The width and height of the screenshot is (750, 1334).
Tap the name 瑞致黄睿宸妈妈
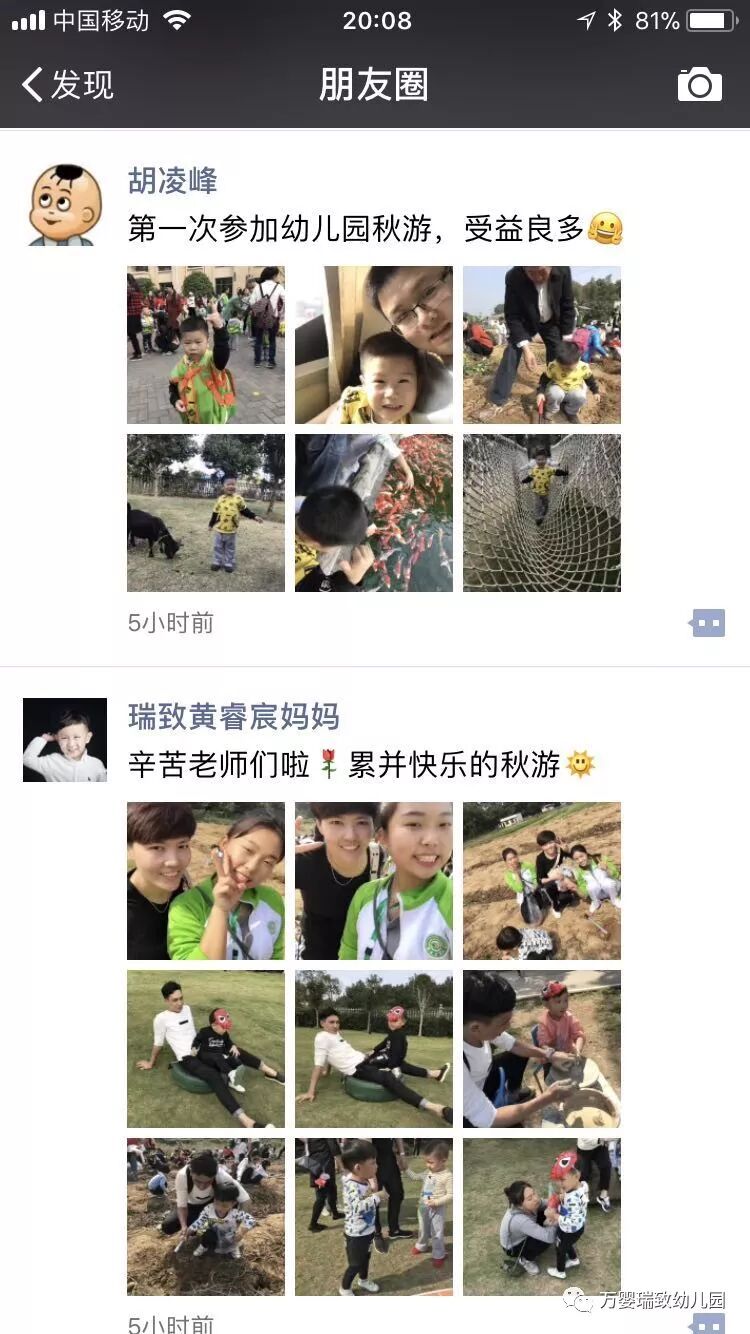pos(233,717)
